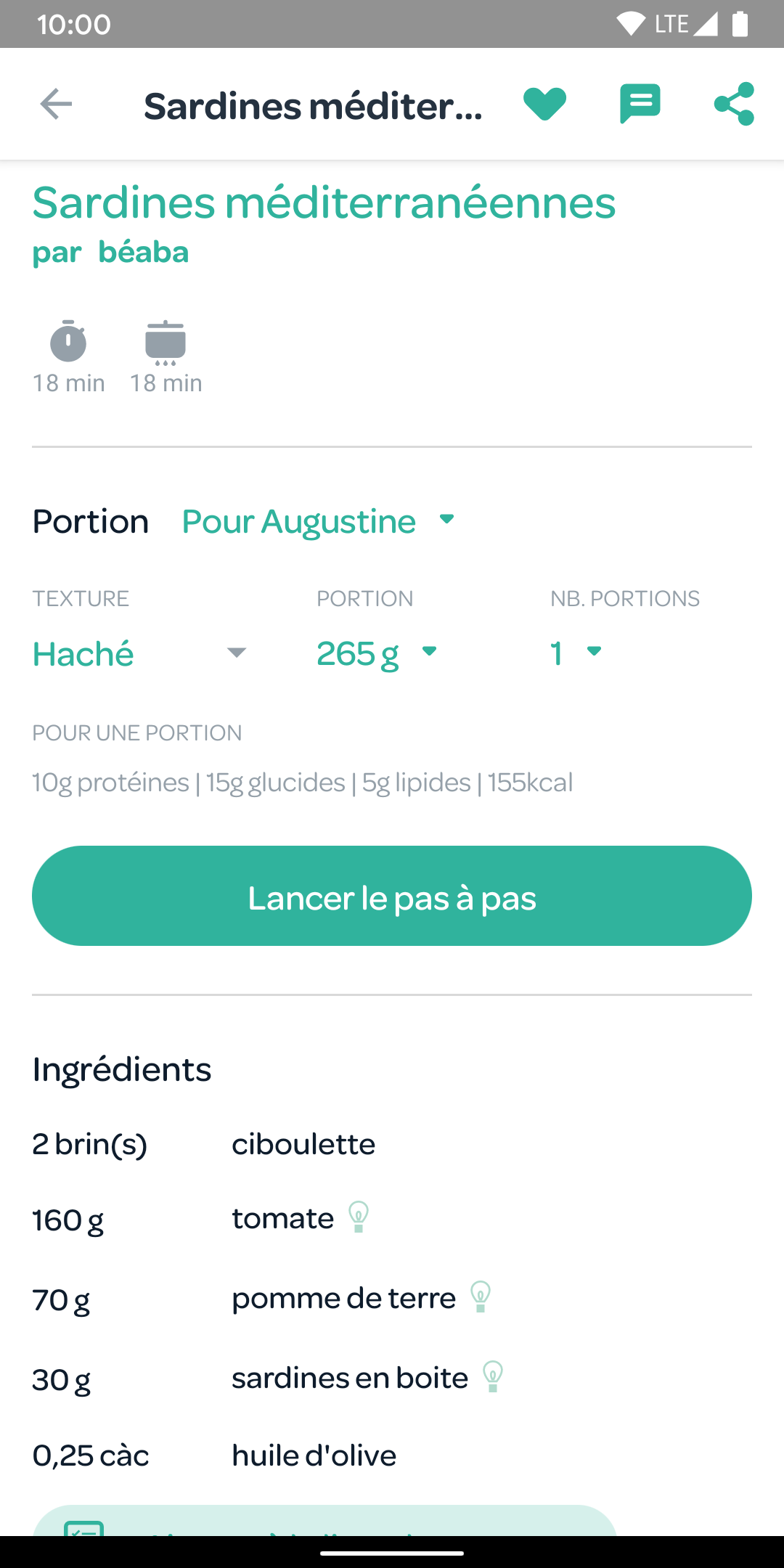The width and height of the screenshot is (784, 1568).
Task: Open the comments chat icon
Action: tap(640, 104)
